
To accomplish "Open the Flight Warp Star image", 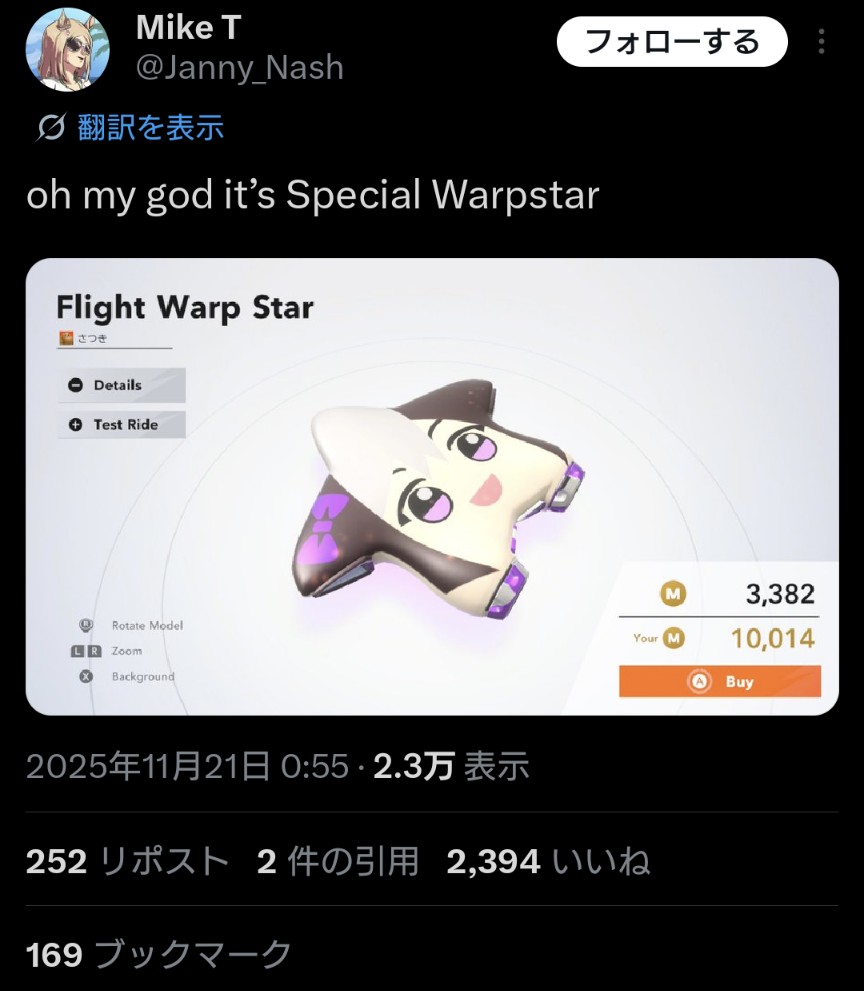I will (x=431, y=486).
